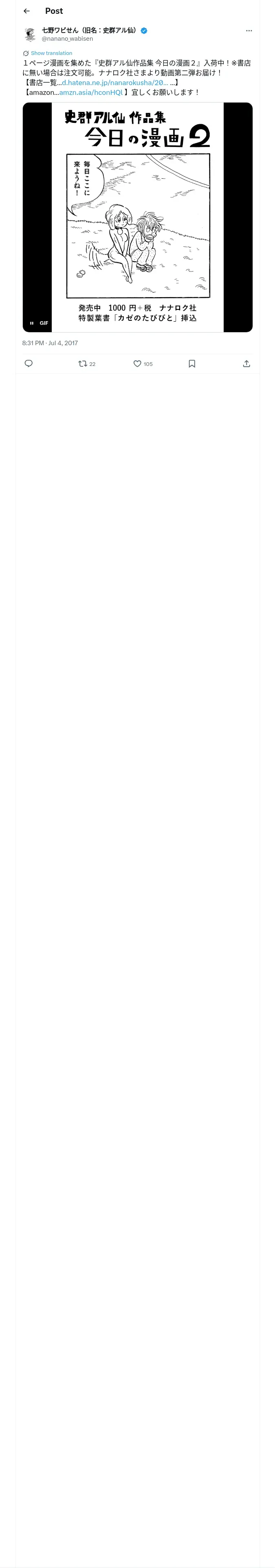275x1568 pixels.
Task: Like this post
Action: [x=143, y=364]
